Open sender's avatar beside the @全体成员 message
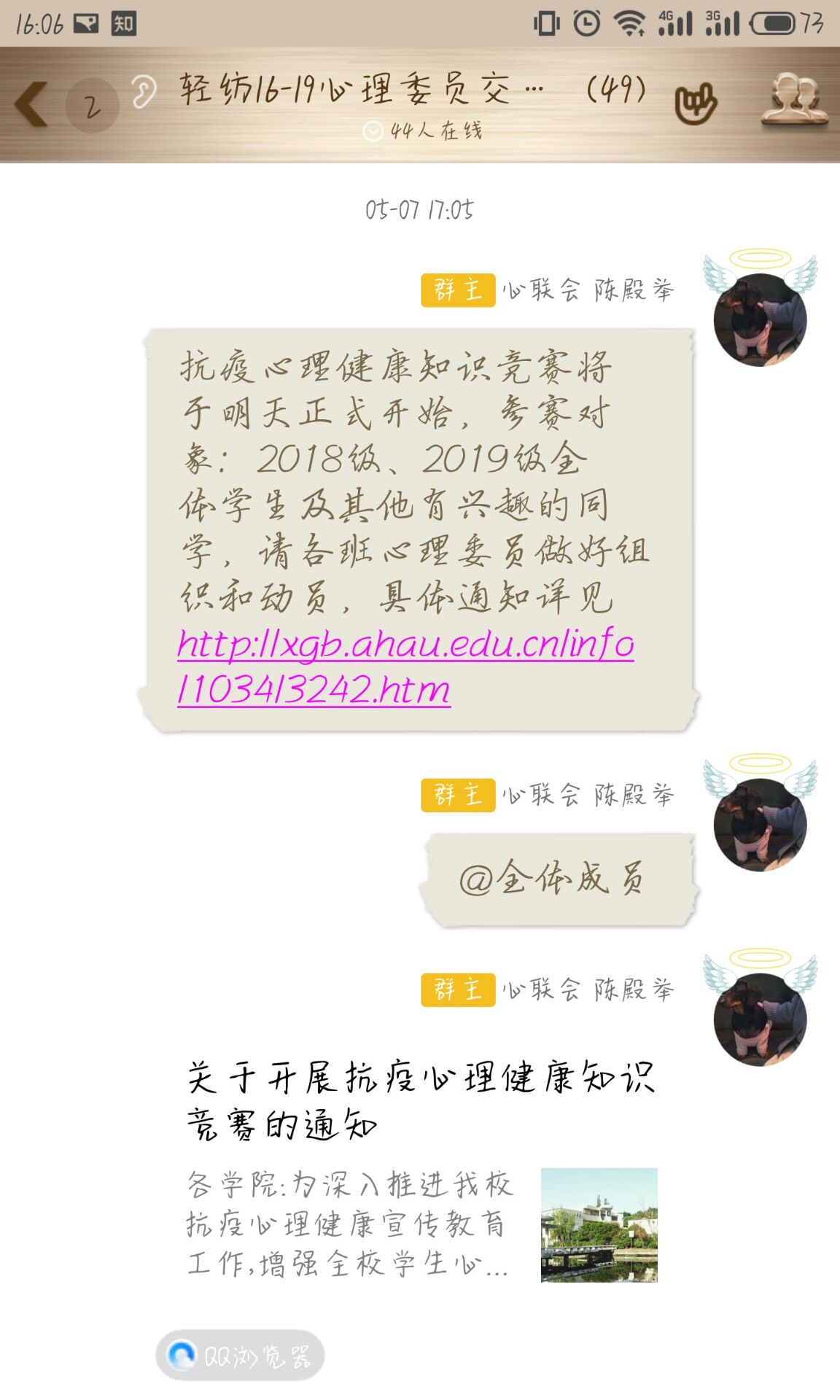This screenshot has height=1400, width=840. (x=760, y=825)
